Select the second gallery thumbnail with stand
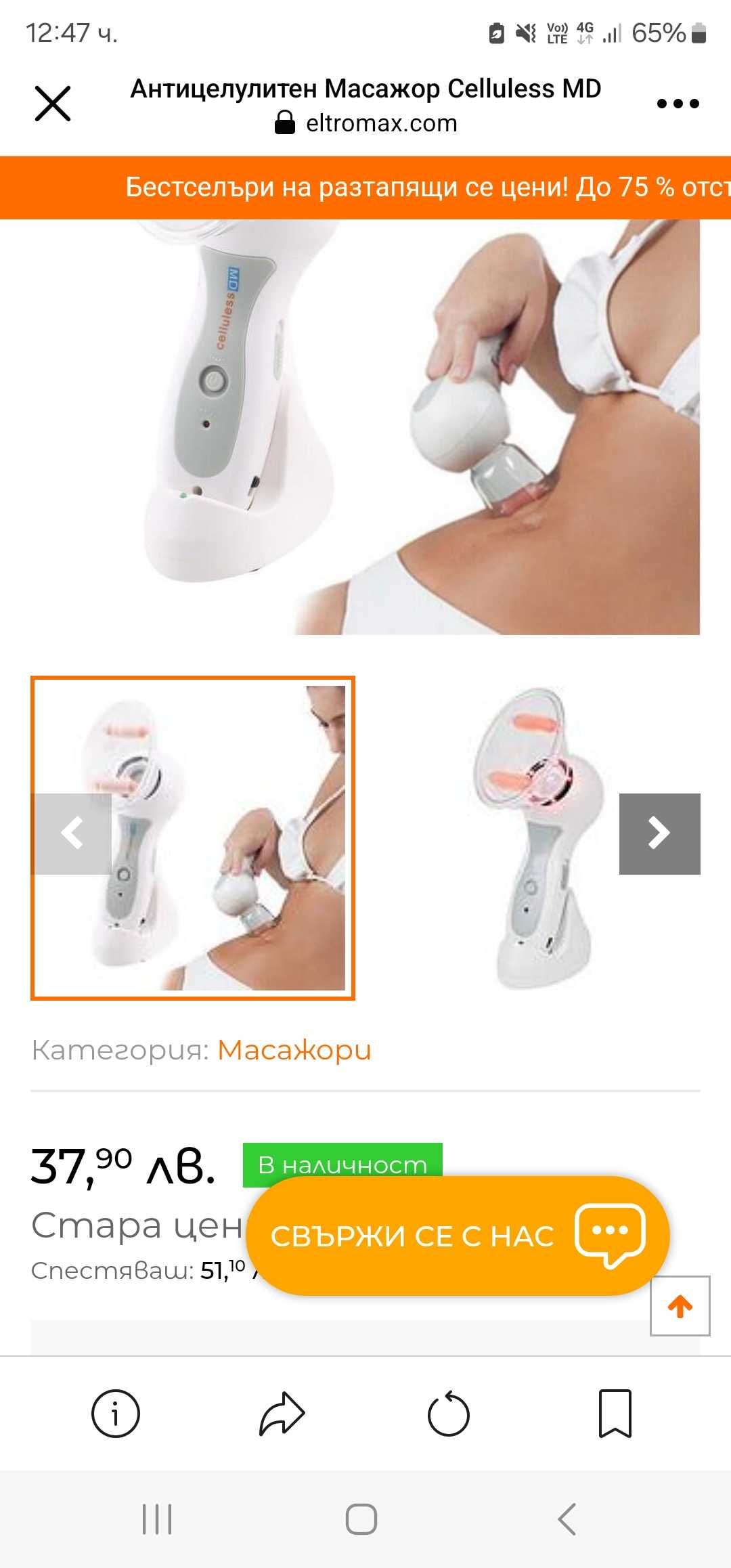731x1568 pixels. [535, 837]
